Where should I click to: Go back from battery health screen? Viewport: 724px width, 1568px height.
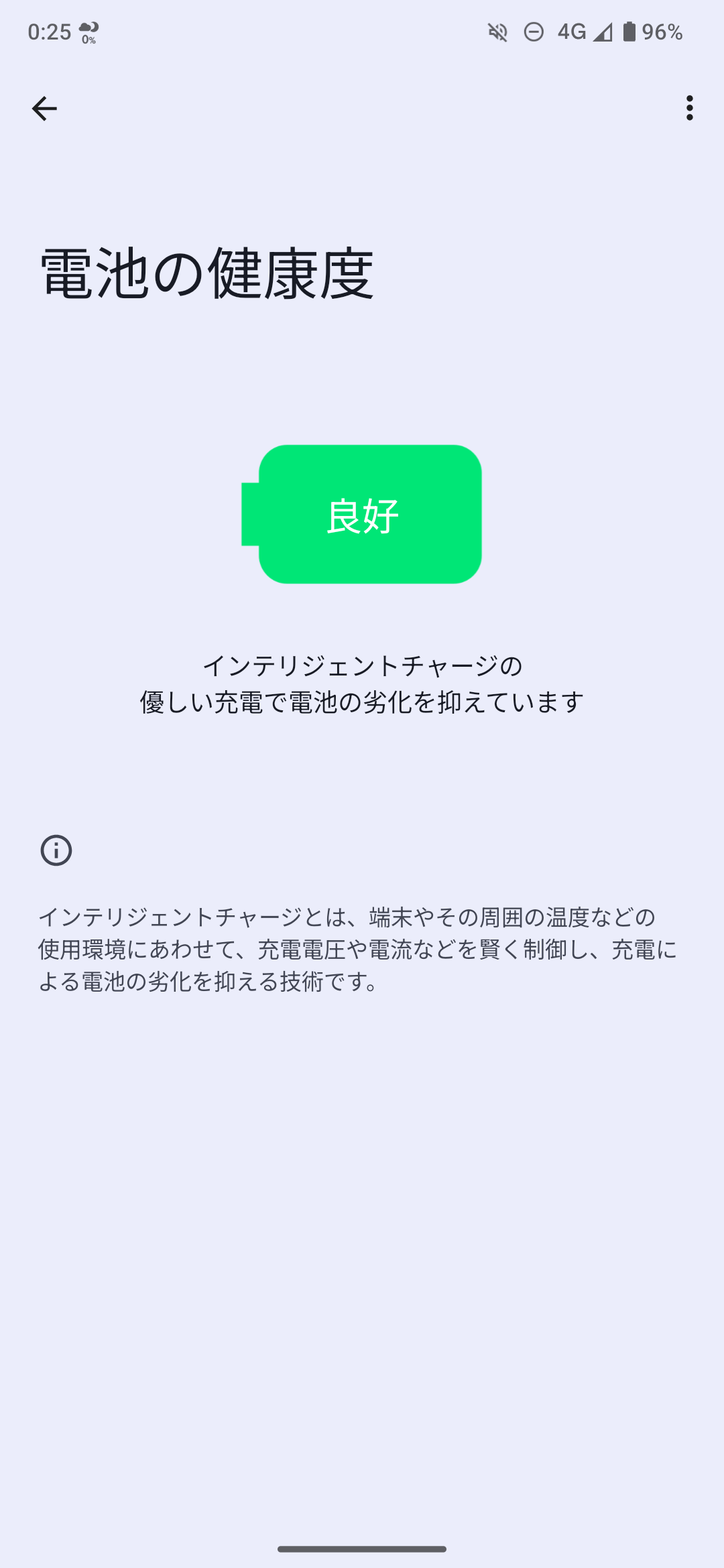[44, 108]
